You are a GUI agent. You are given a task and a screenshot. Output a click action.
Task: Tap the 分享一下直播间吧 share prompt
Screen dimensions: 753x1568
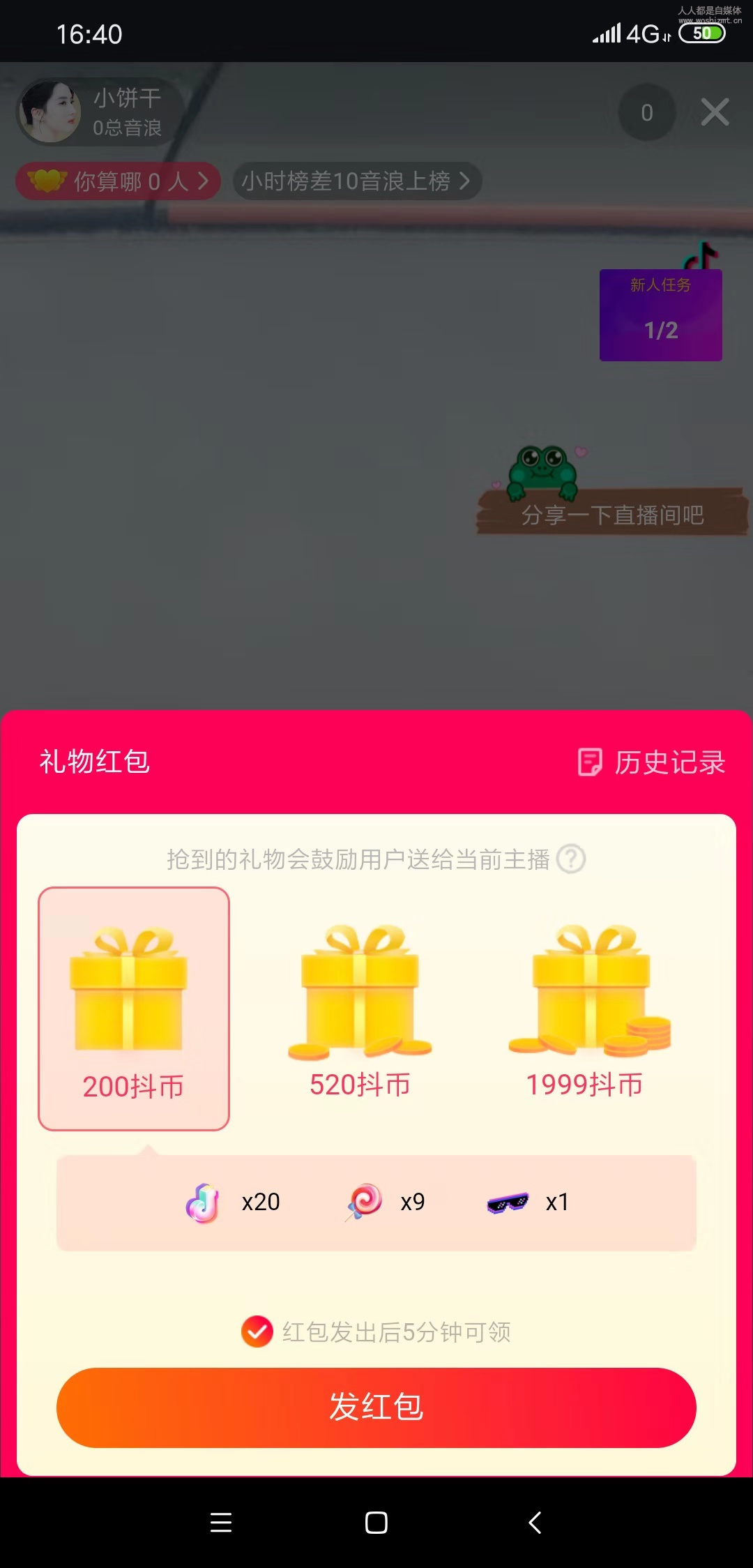click(612, 514)
